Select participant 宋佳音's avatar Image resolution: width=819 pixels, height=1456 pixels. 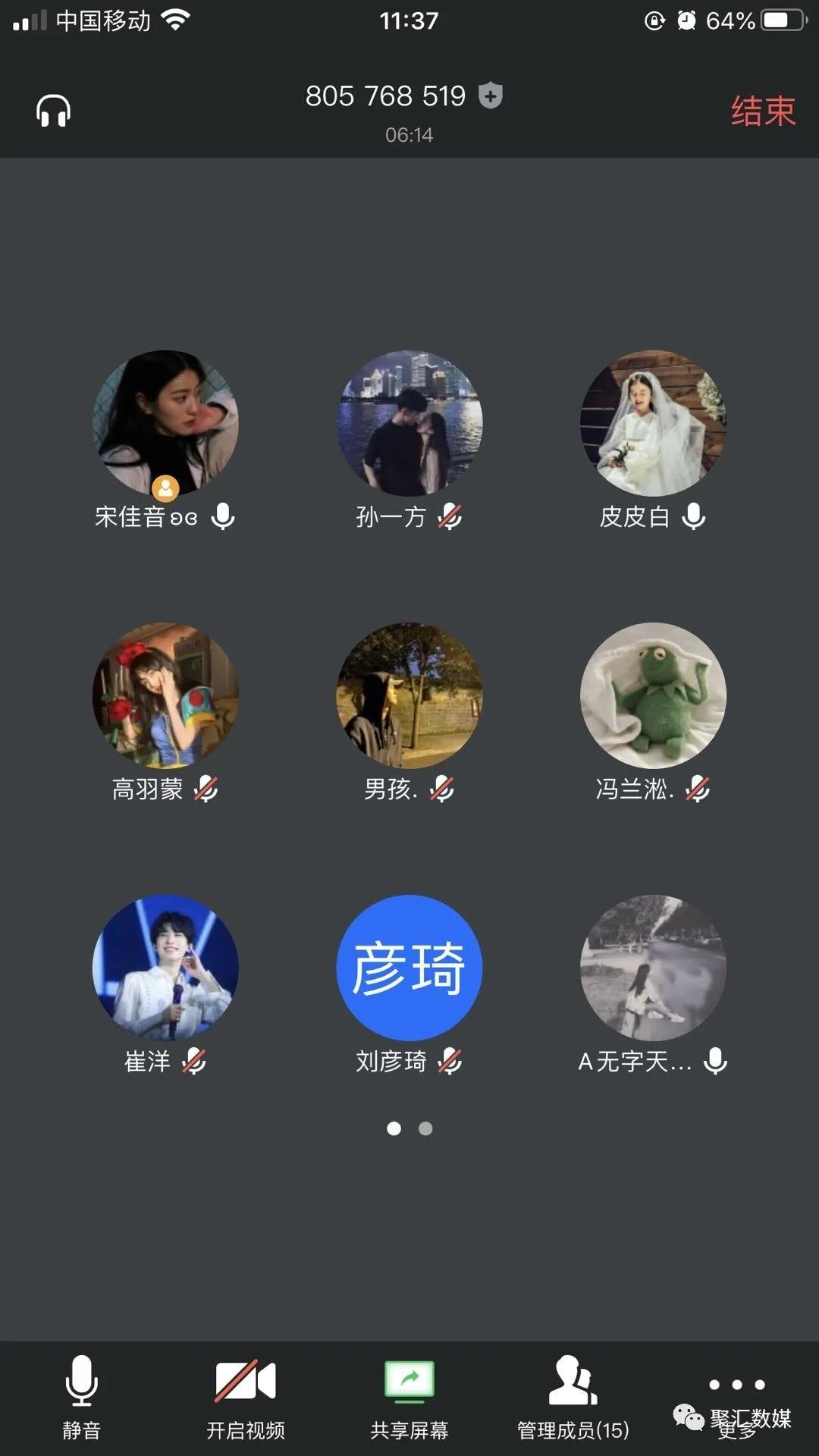(165, 423)
